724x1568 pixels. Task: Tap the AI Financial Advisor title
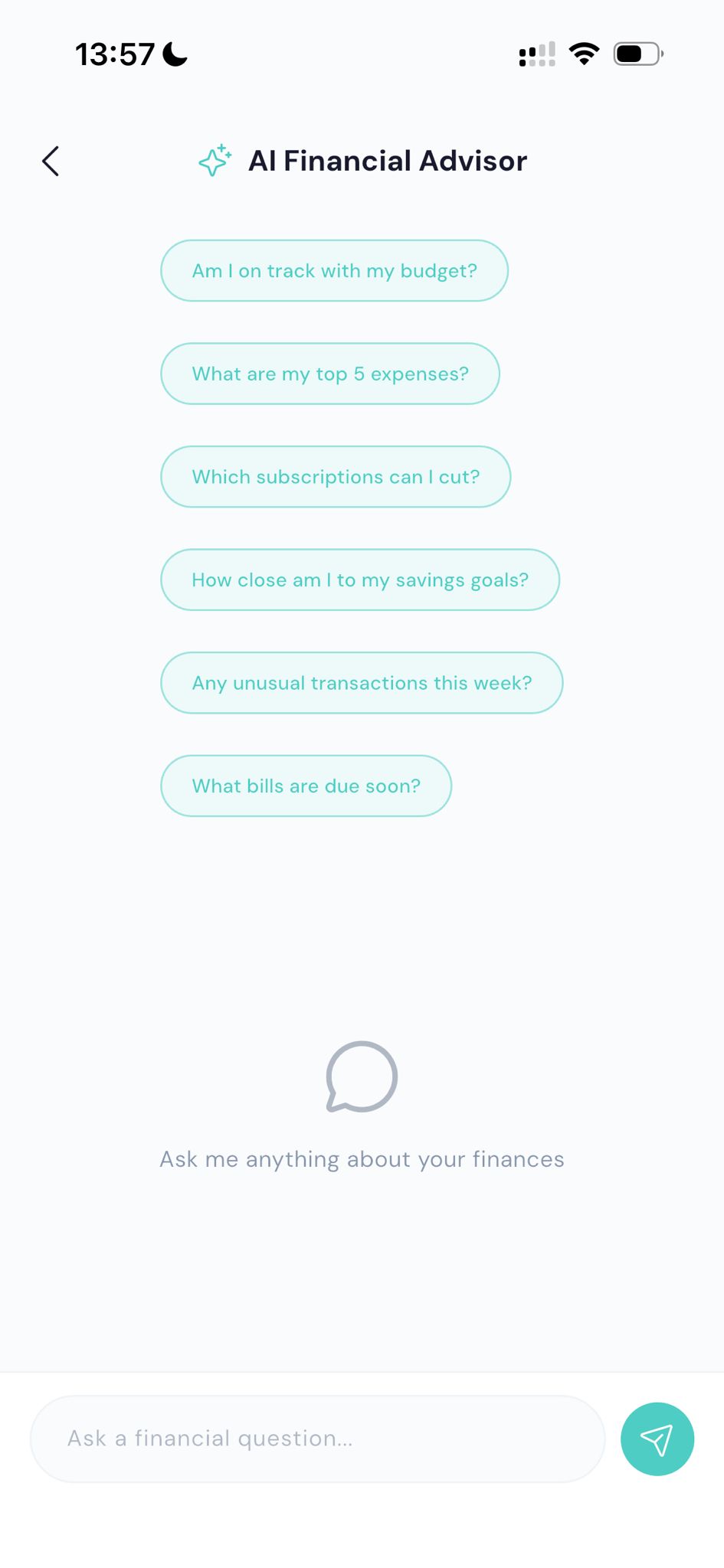(388, 160)
